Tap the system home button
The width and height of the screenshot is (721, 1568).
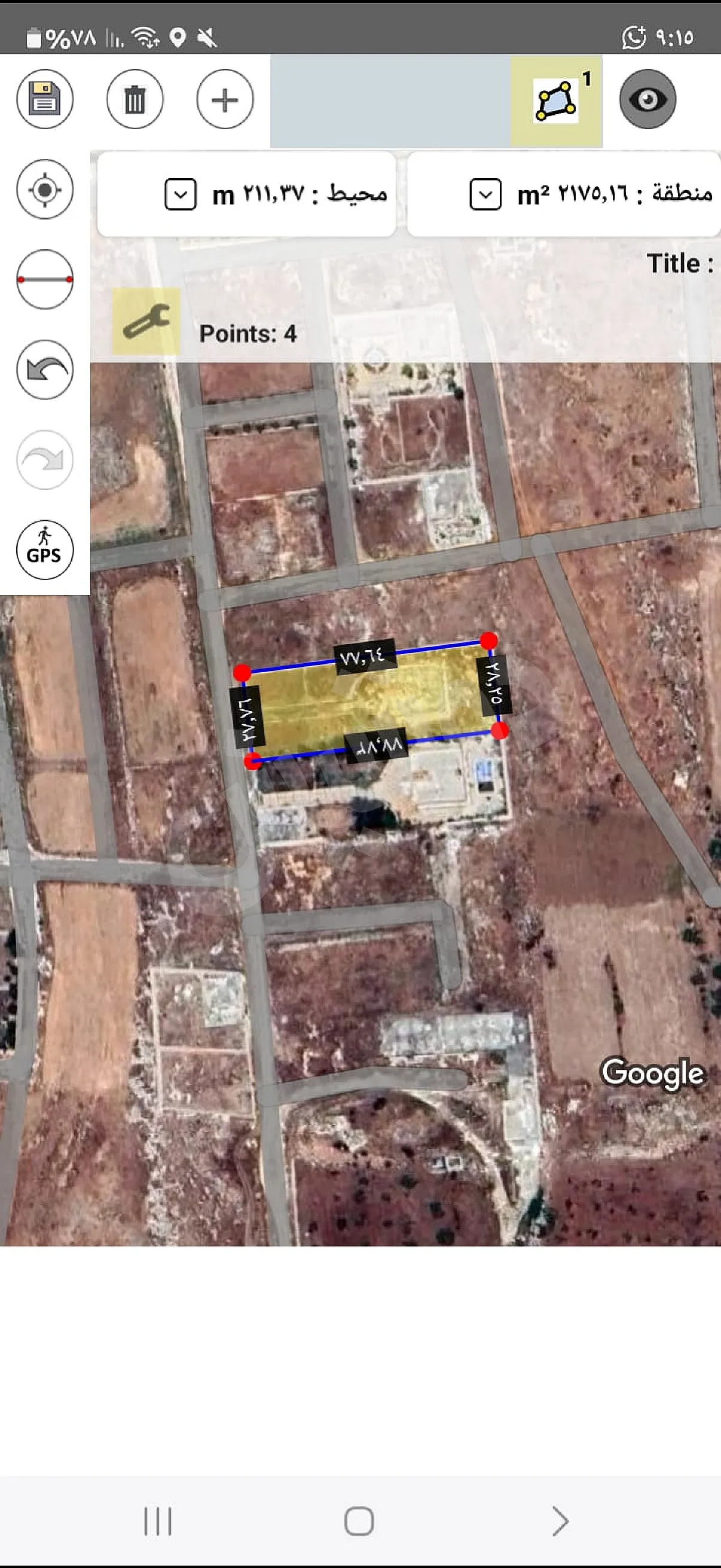[x=359, y=1521]
